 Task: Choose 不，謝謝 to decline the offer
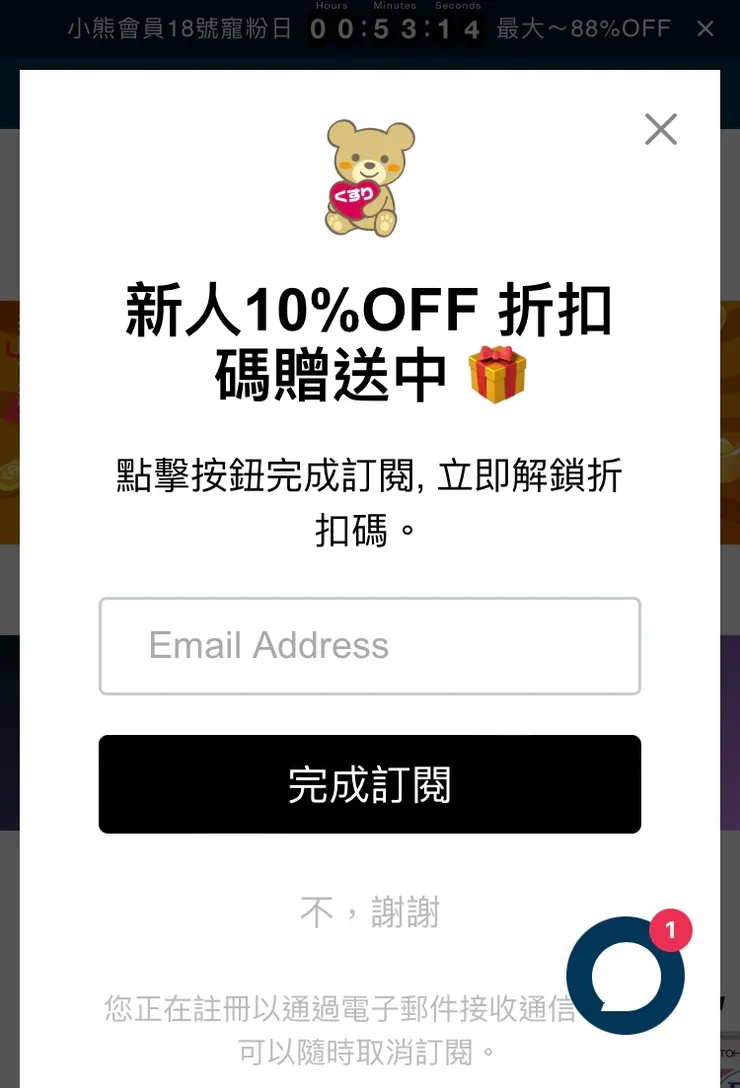pos(370,913)
